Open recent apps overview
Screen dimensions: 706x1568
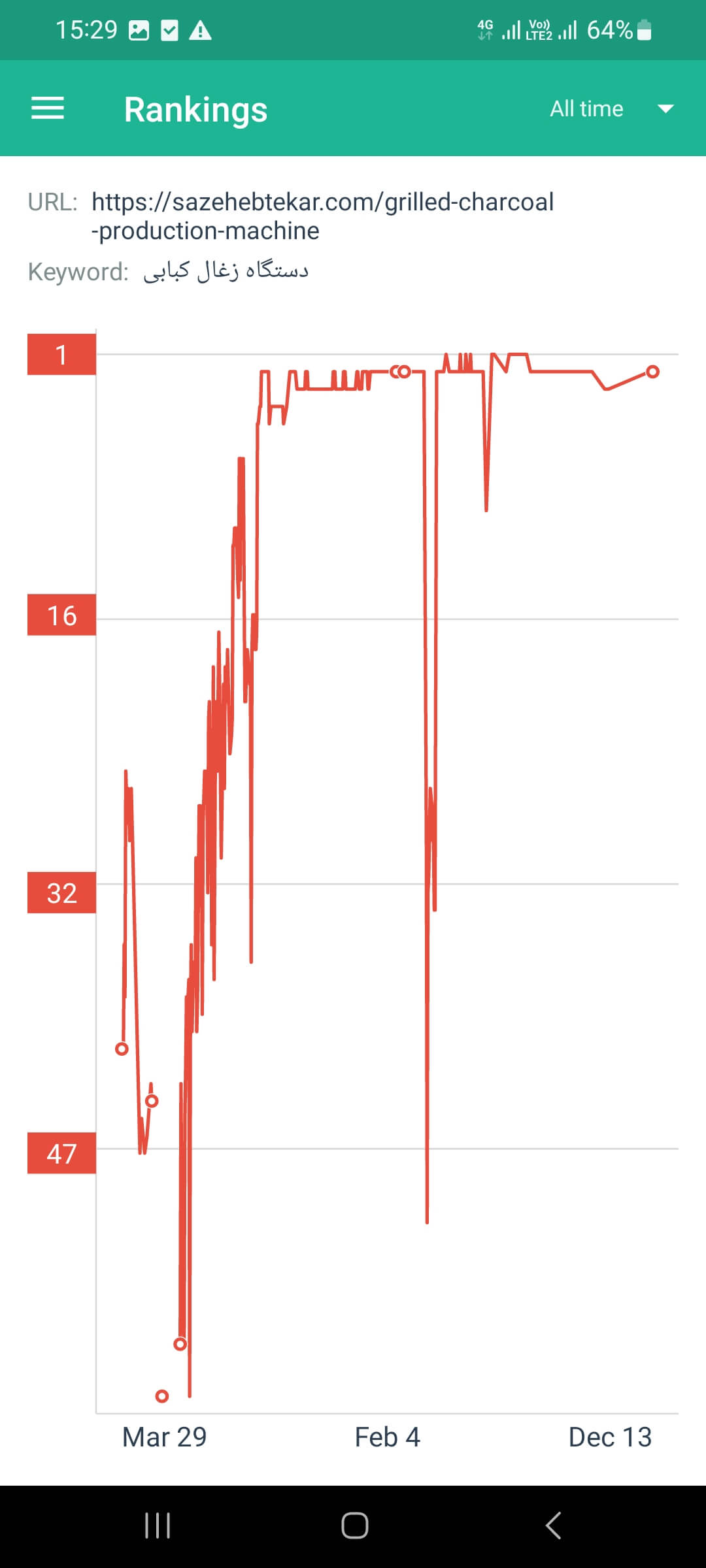[x=158, y=1526]
